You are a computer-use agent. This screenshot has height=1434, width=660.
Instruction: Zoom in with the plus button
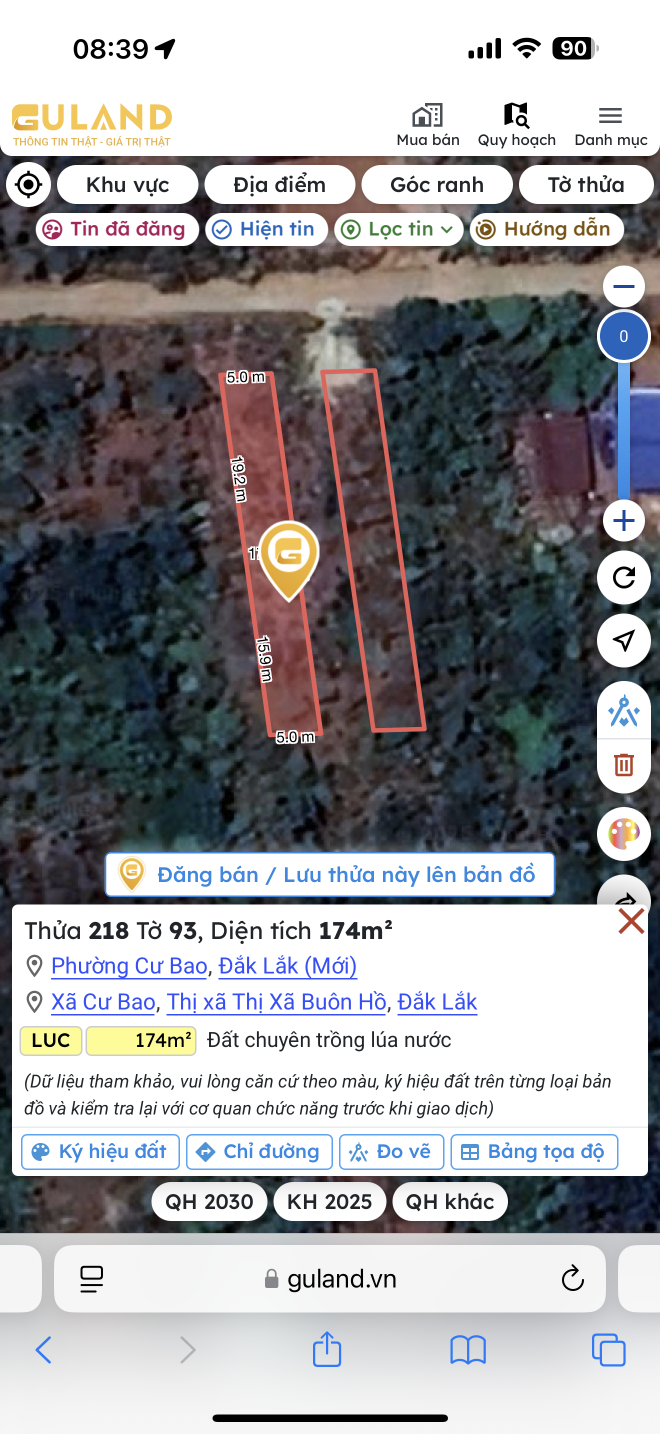click(x=624, y=521)
